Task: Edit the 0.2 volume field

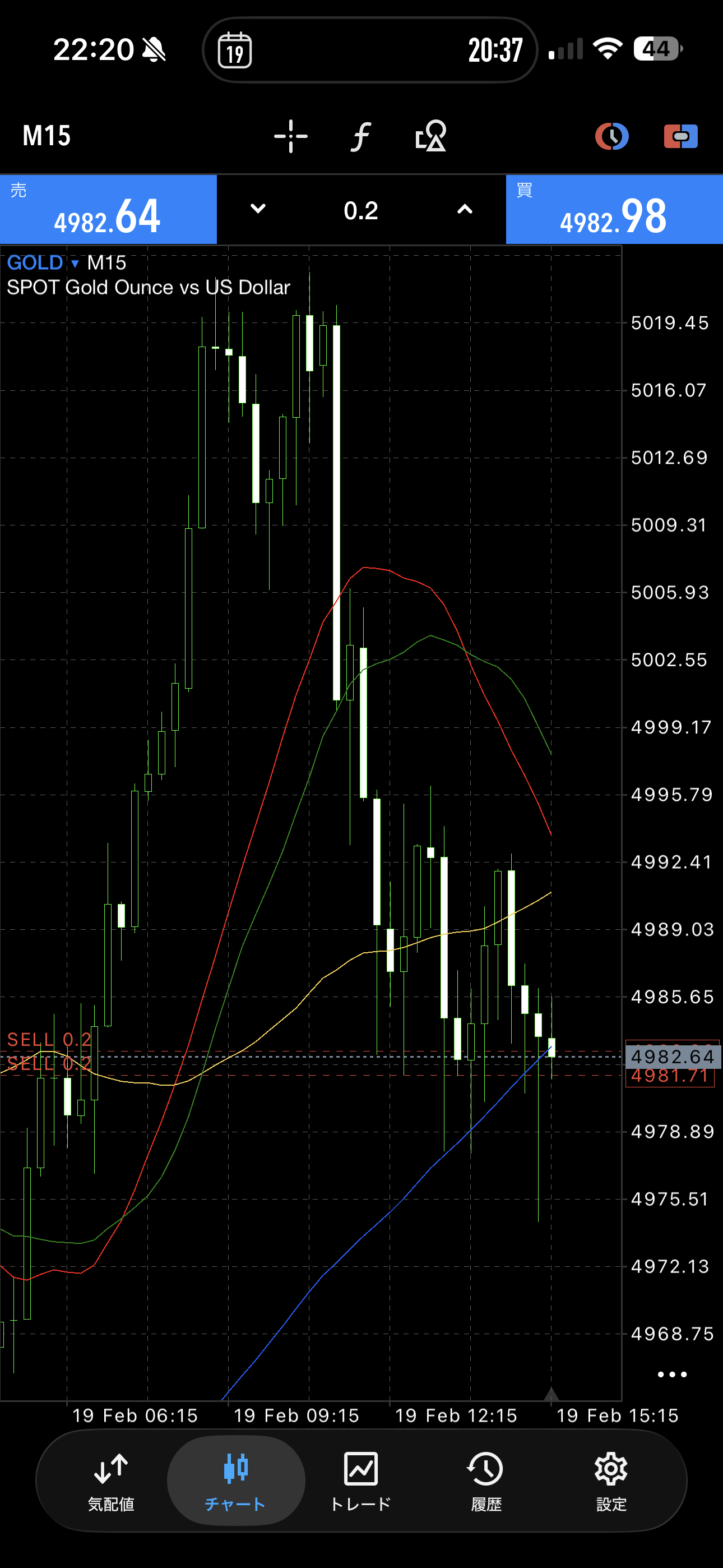Action: point(361,211)
